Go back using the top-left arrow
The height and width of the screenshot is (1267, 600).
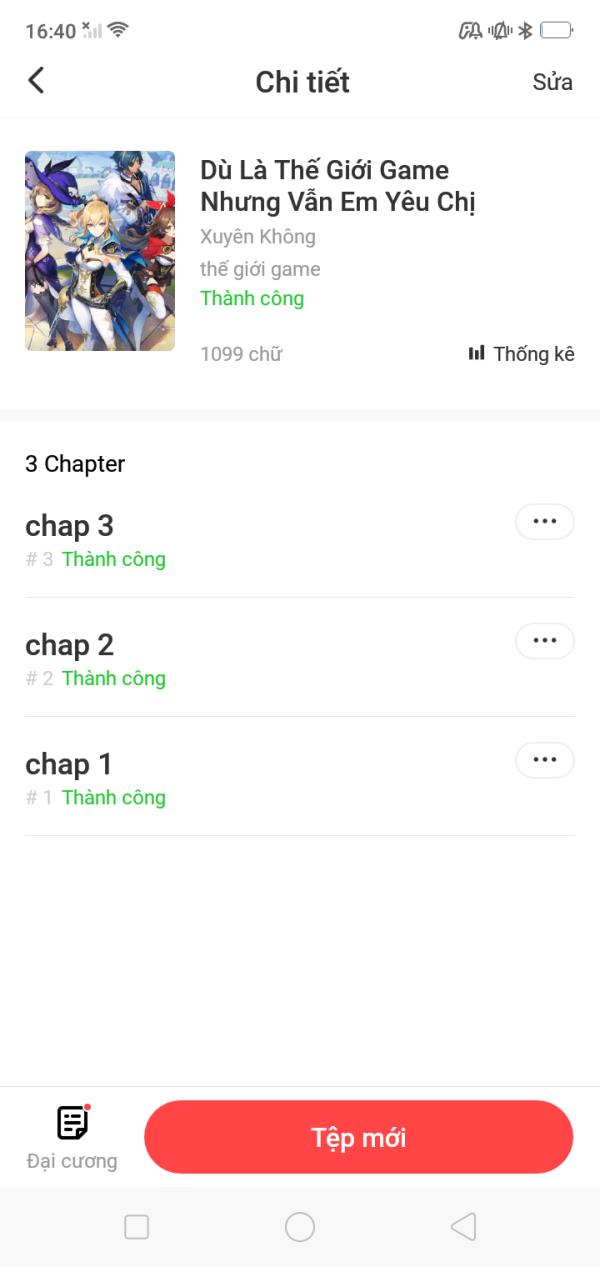tap(37, 81)
